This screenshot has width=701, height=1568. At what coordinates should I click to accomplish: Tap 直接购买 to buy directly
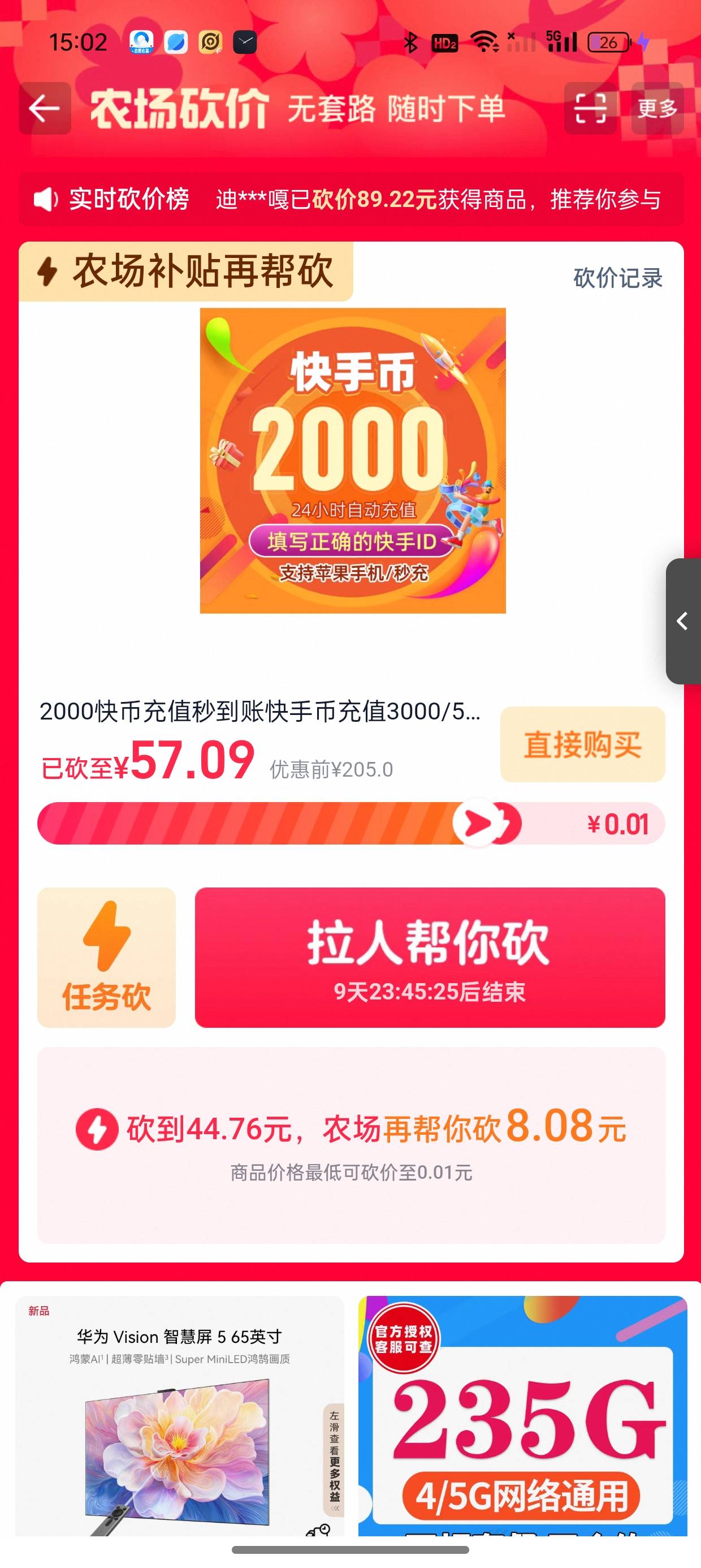pyautogui.click(x=582, y=744)
